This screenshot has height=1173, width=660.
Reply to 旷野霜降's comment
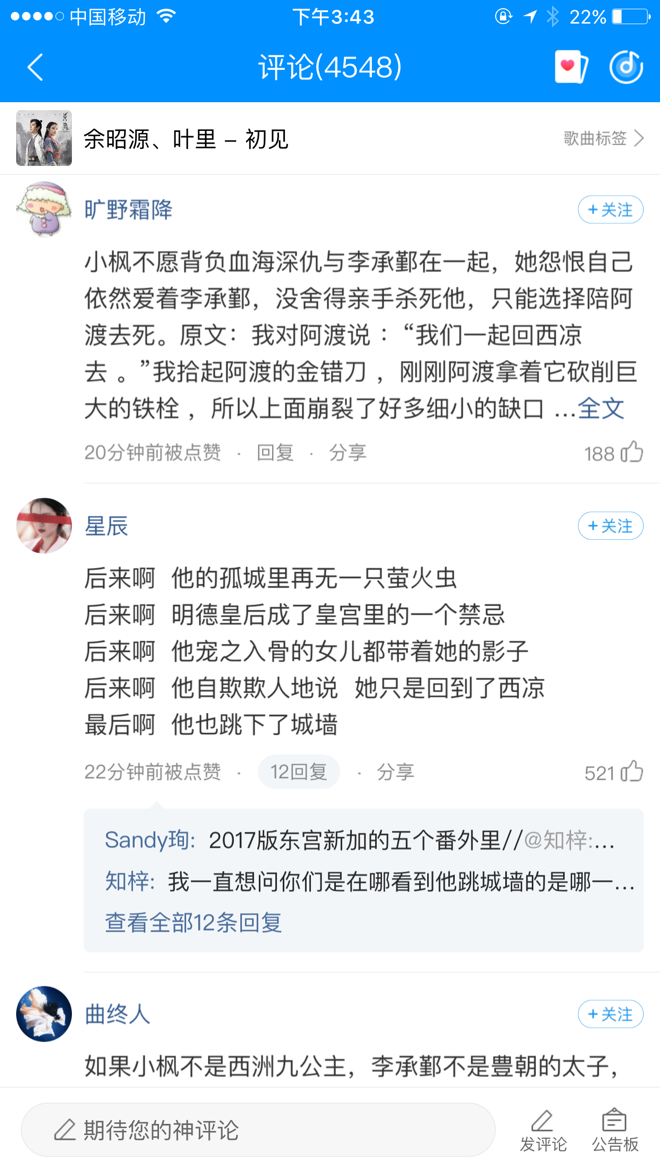click(275, 453)
